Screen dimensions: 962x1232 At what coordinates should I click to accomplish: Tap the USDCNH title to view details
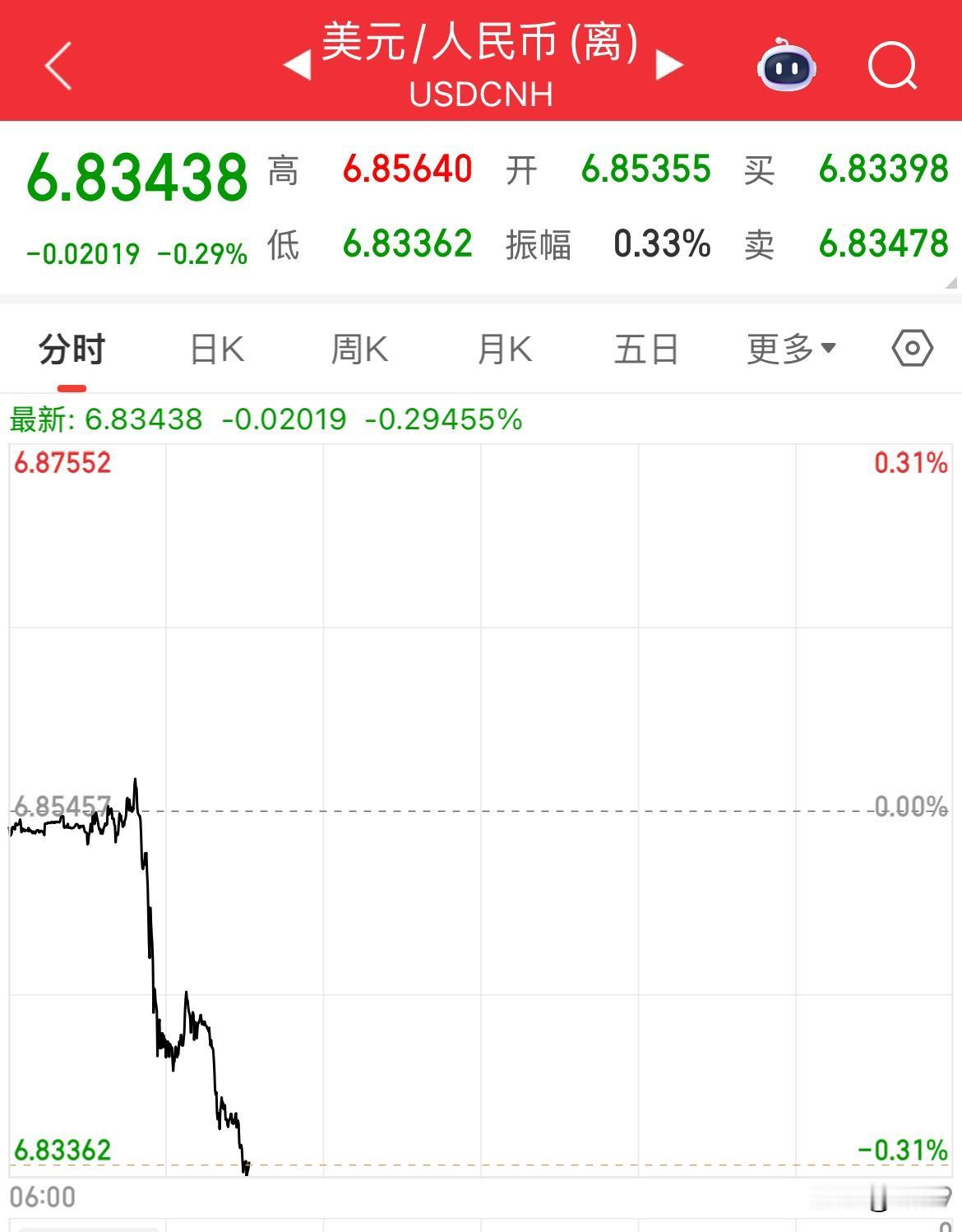click(481, 93)
